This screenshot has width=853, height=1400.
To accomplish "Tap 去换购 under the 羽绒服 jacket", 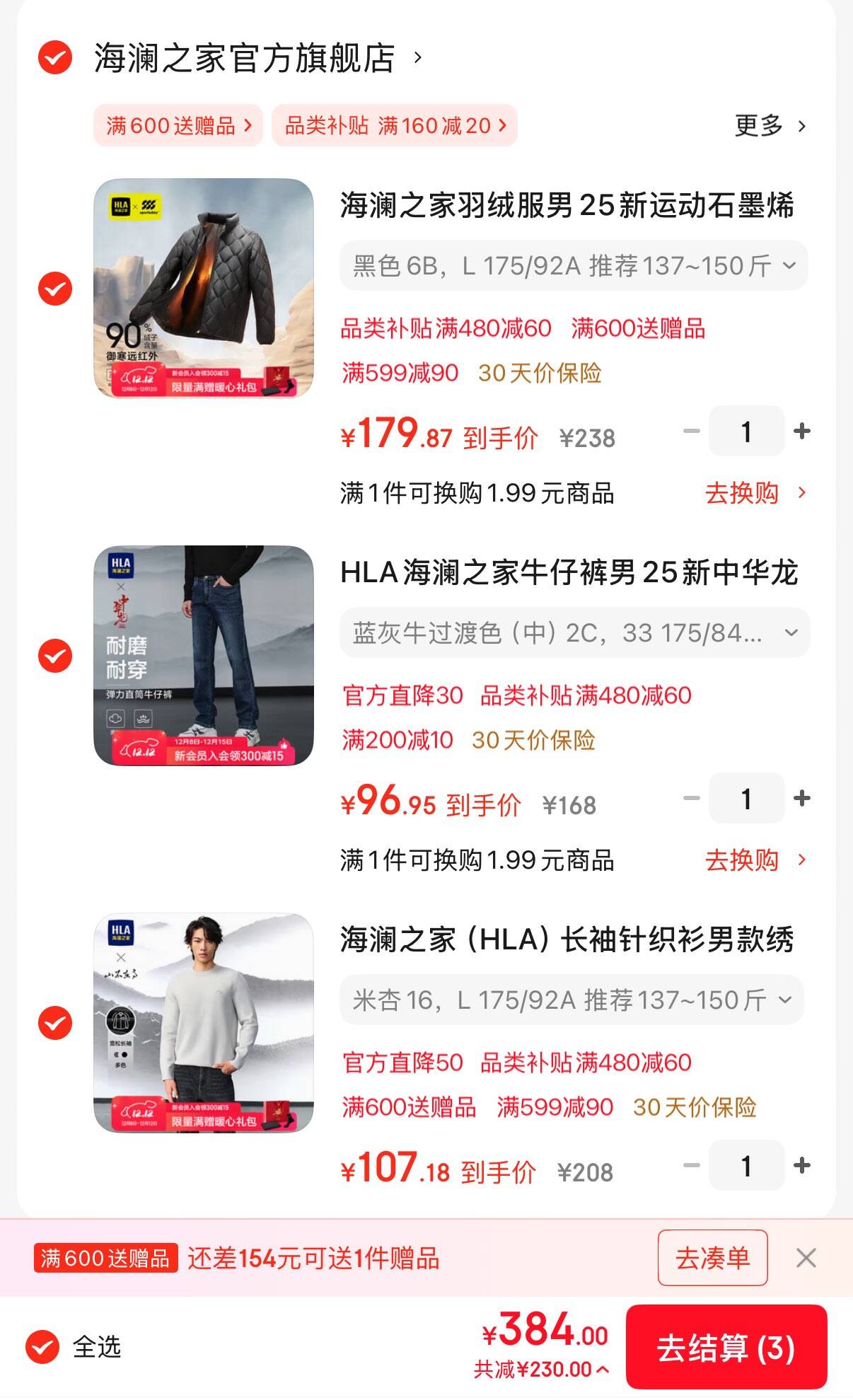I will tap(754, 493).
